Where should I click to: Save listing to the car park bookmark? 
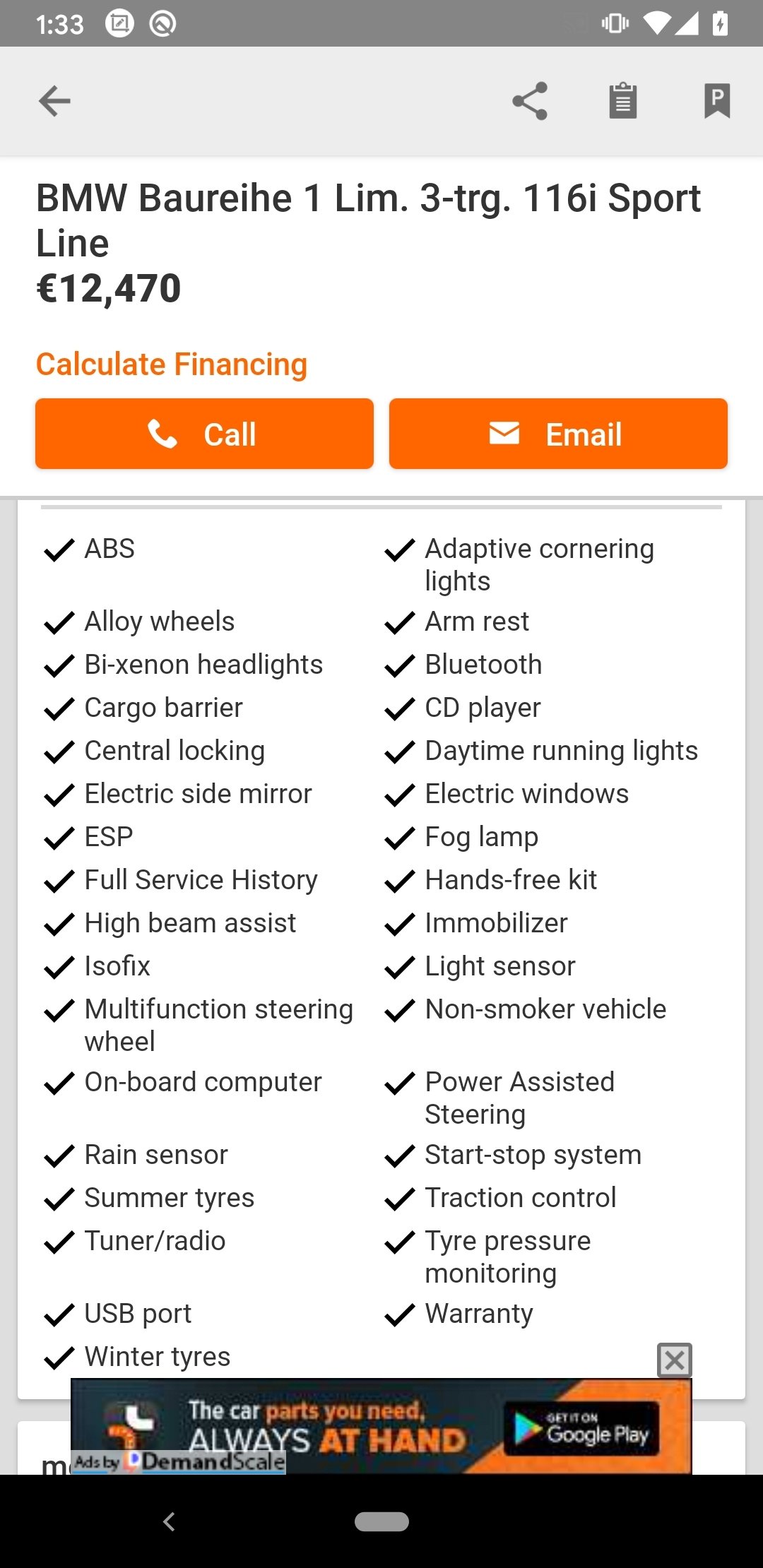click(717, 101)
